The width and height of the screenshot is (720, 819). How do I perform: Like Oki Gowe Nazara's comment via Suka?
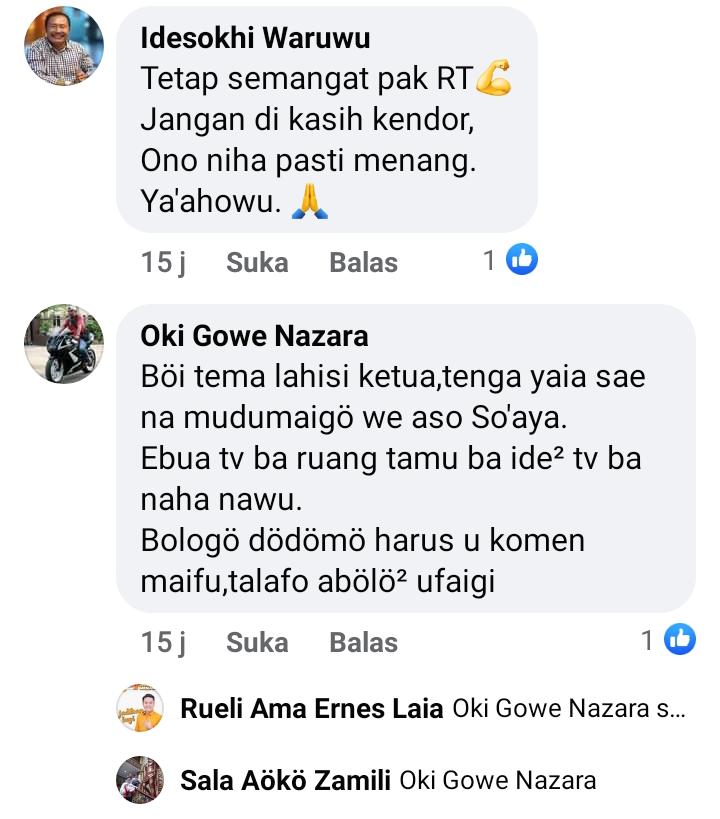tap(257, 642)
